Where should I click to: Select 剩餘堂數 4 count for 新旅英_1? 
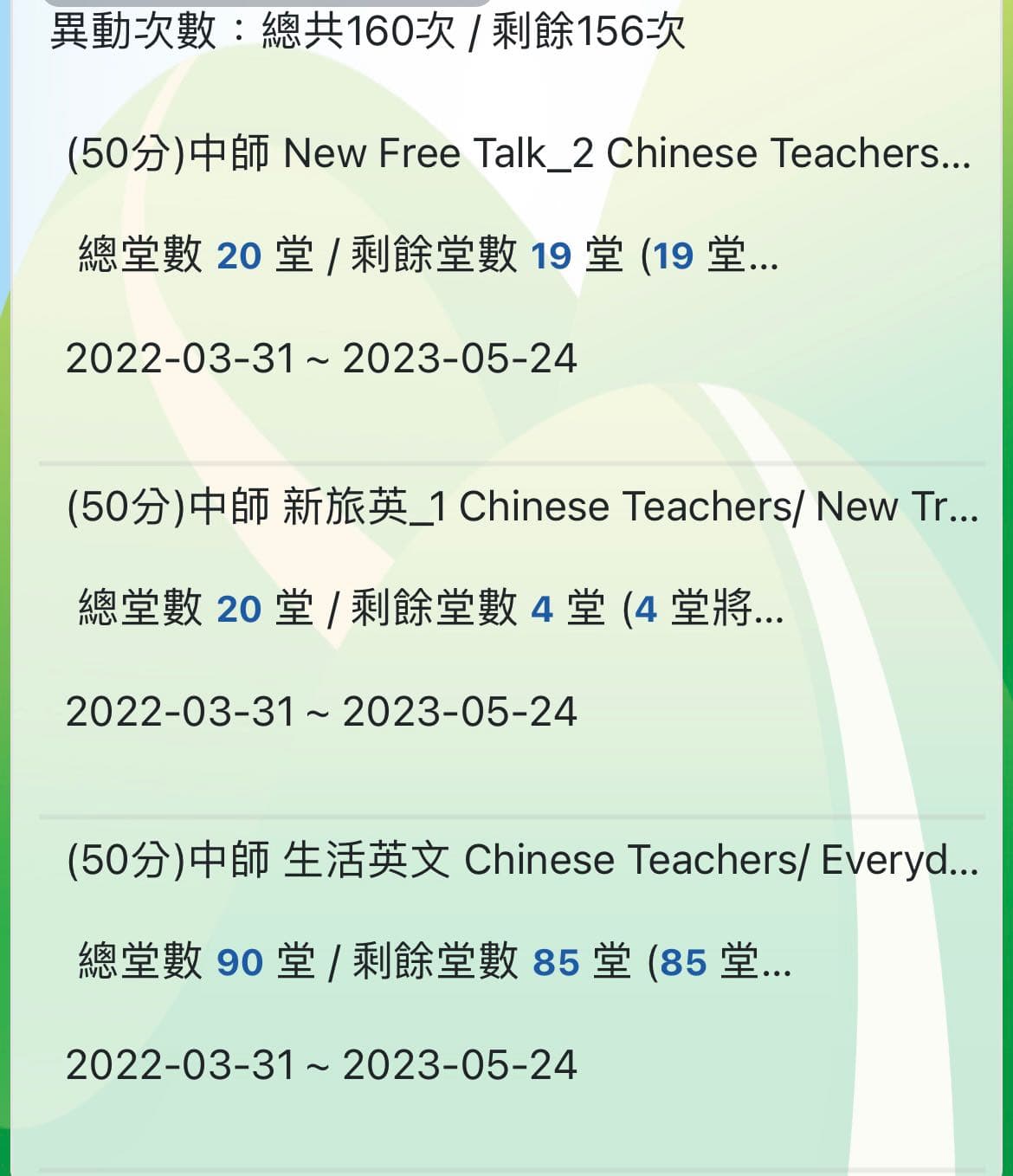[472, 609]
